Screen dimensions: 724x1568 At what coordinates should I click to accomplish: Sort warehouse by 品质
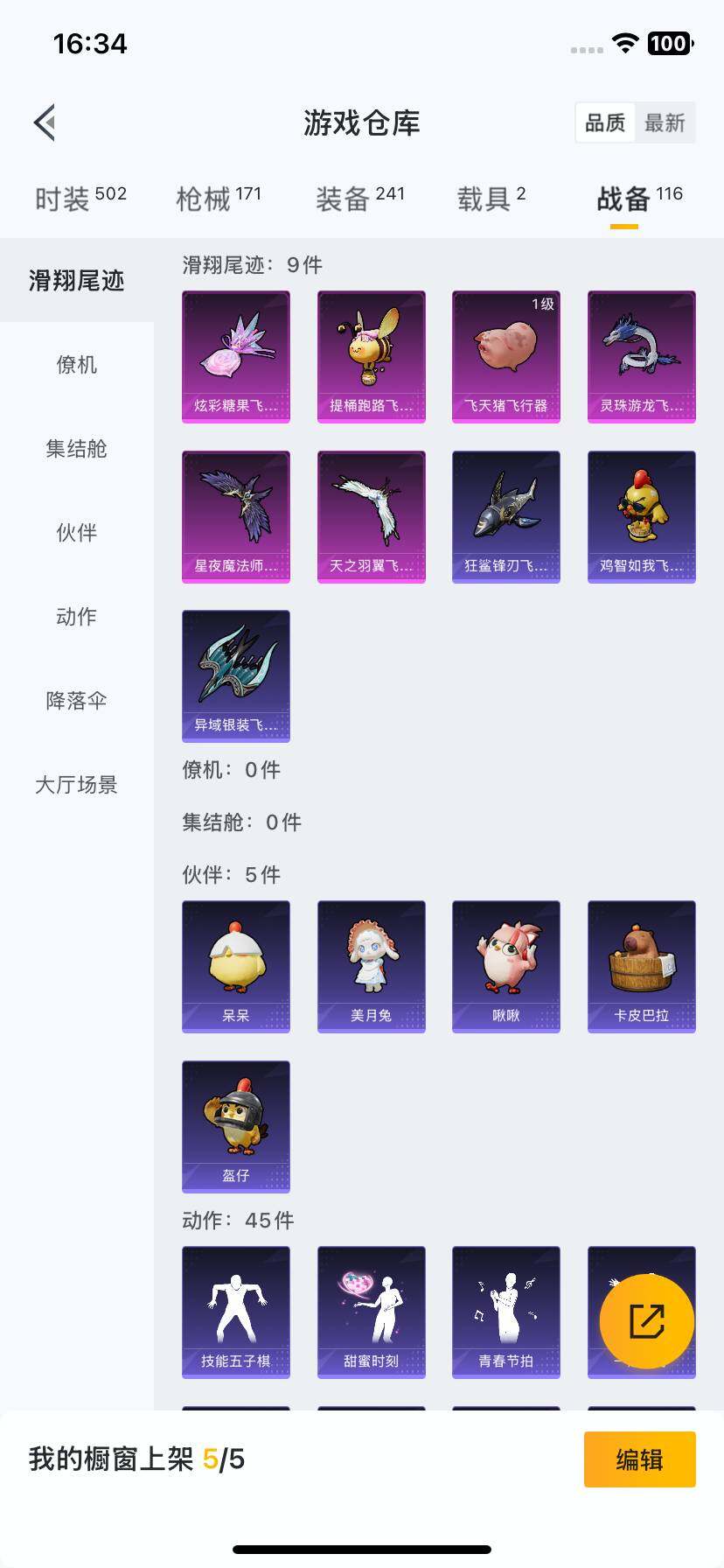point(605,123)
